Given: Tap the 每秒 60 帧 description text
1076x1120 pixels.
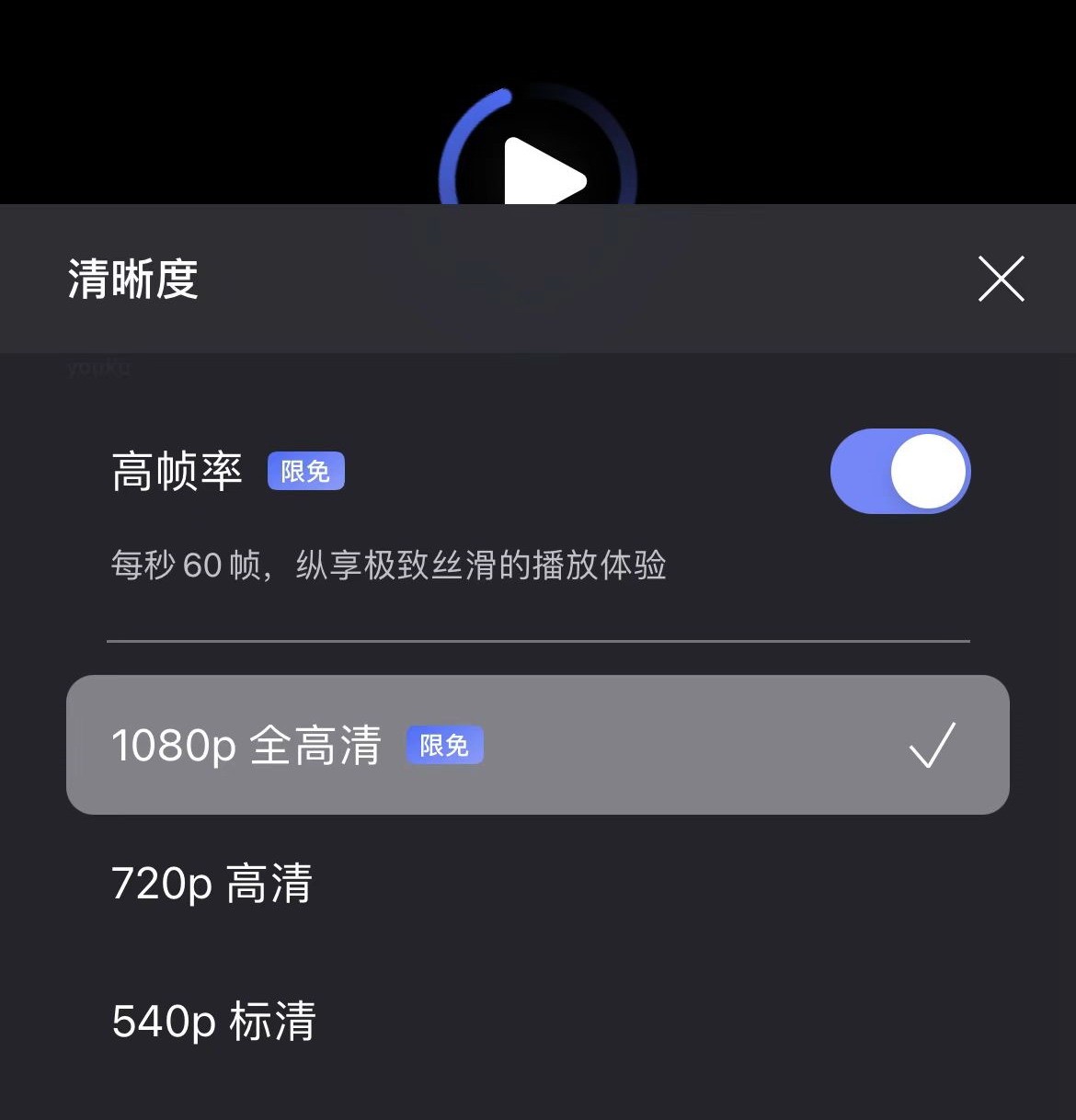Looking at the screenshot, I should [391, 566].
